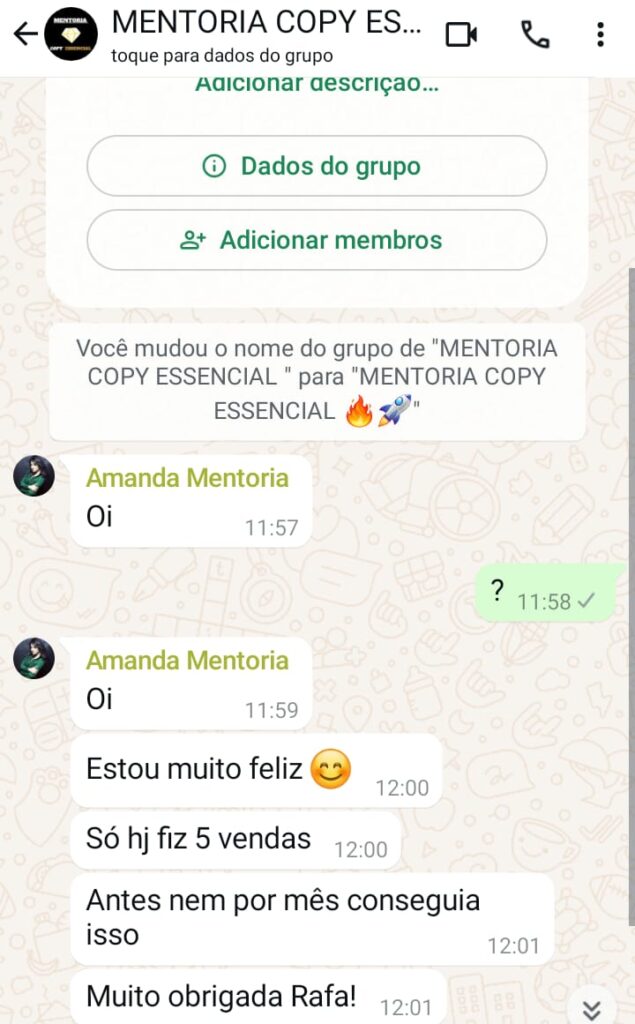Open group info from MENTORIA COPY title
Screen dimensions: 635x1024
coord(265,24)
